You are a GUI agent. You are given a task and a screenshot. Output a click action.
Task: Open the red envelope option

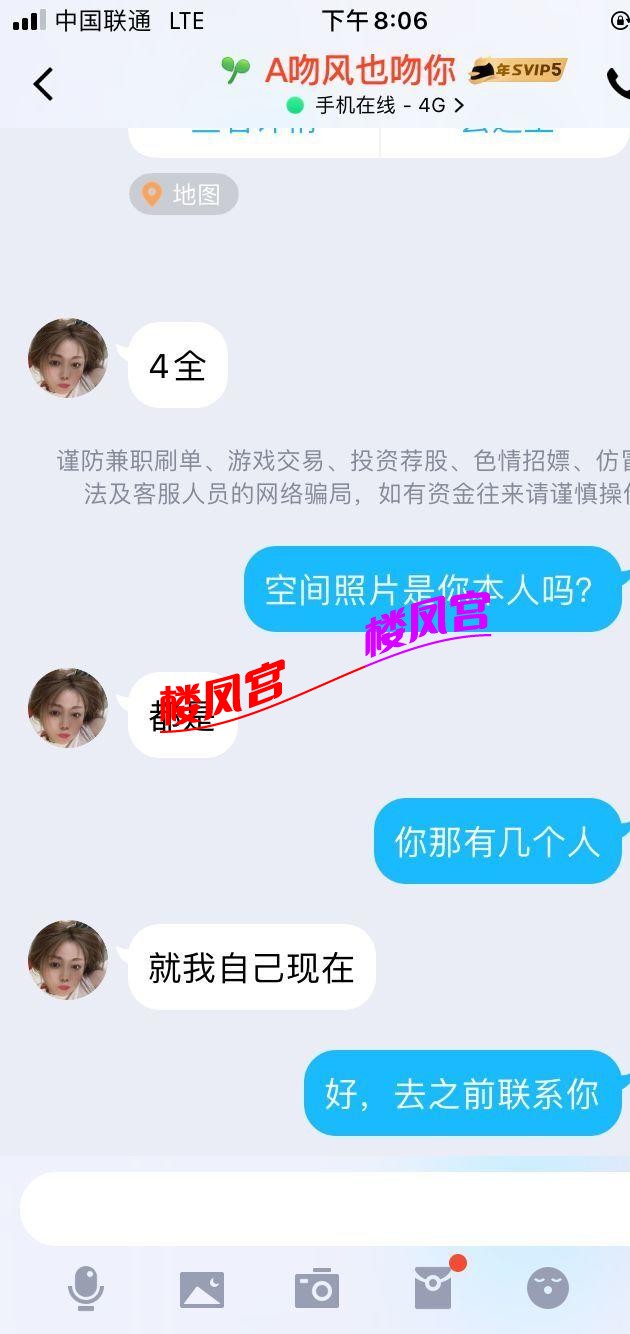[434, 1288]
